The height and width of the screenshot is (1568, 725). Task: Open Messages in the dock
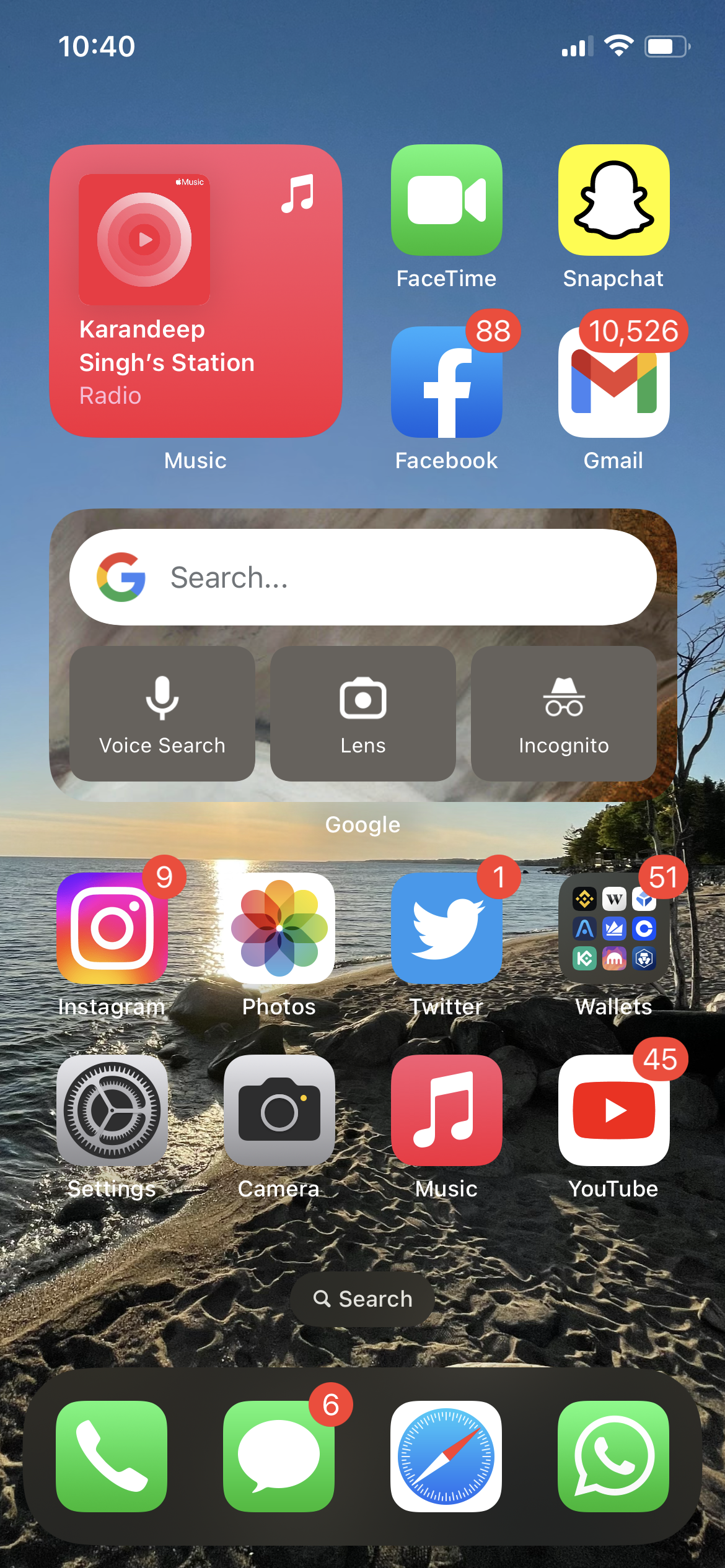[279, 1456]
